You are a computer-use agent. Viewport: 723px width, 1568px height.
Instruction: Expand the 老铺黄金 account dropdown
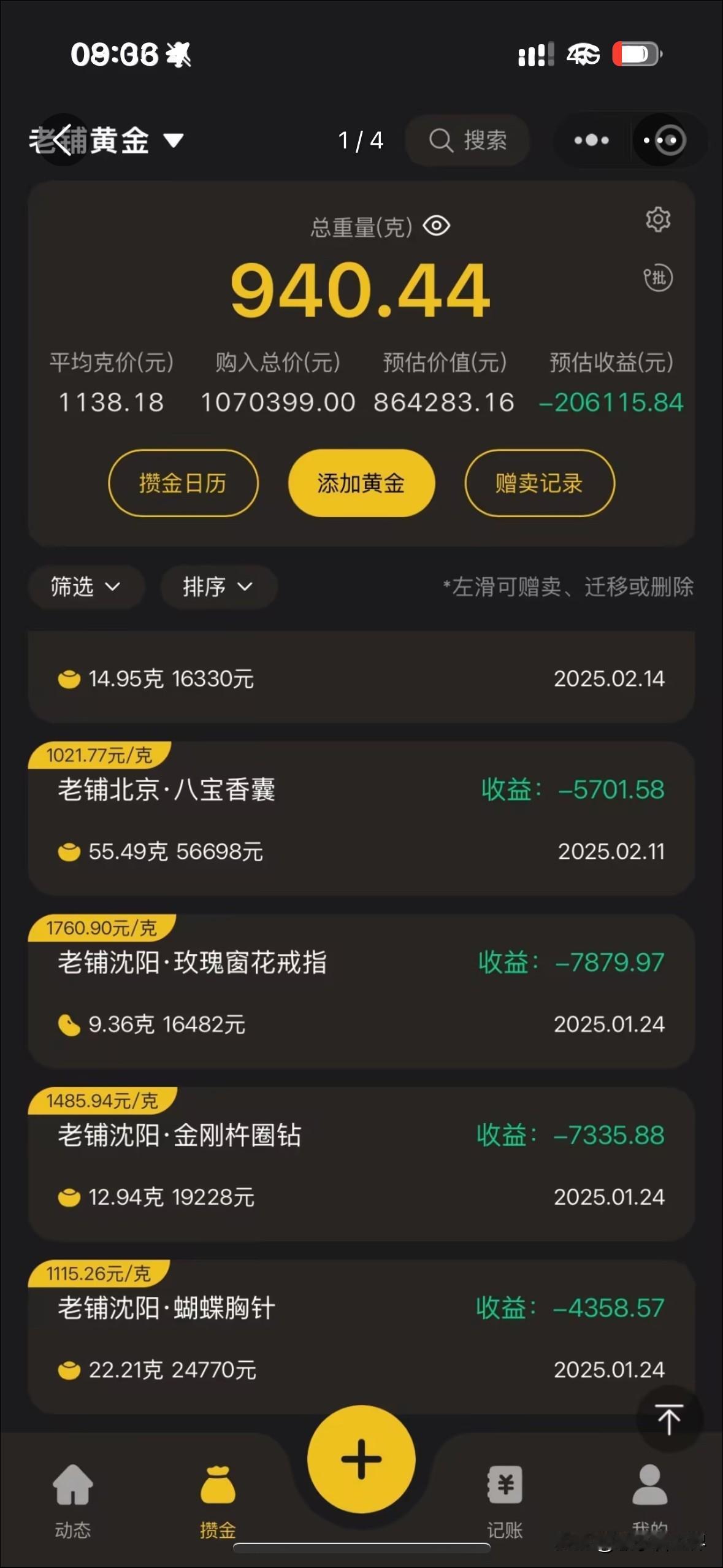click(174, 140)
